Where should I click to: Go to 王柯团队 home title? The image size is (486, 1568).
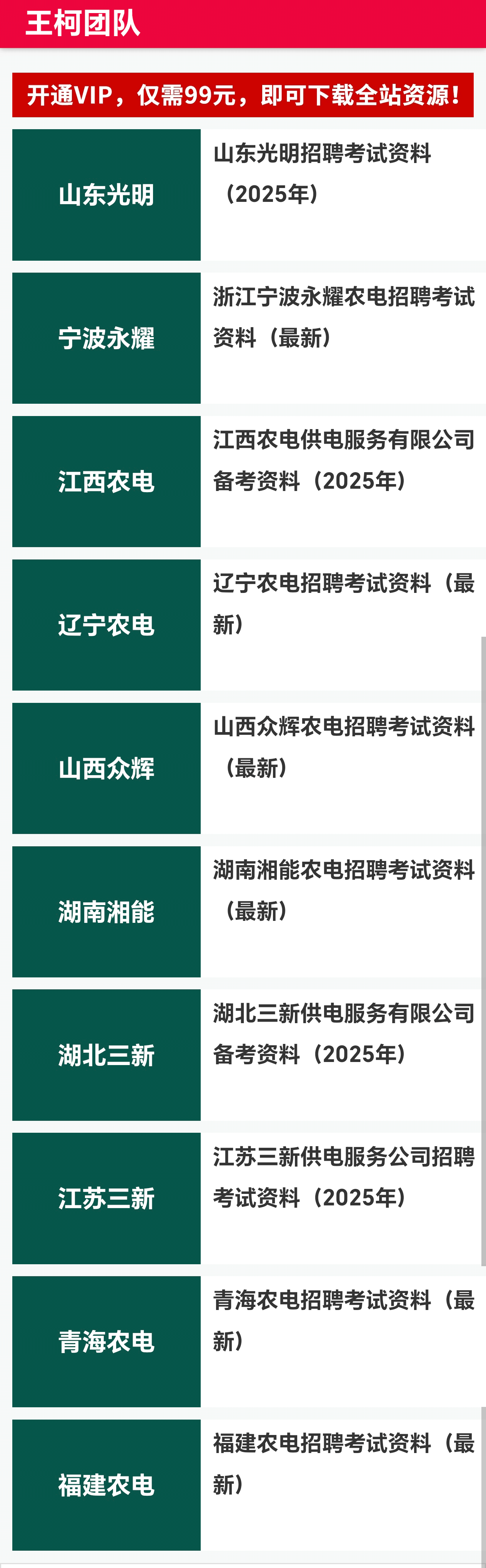coord(83,24)
